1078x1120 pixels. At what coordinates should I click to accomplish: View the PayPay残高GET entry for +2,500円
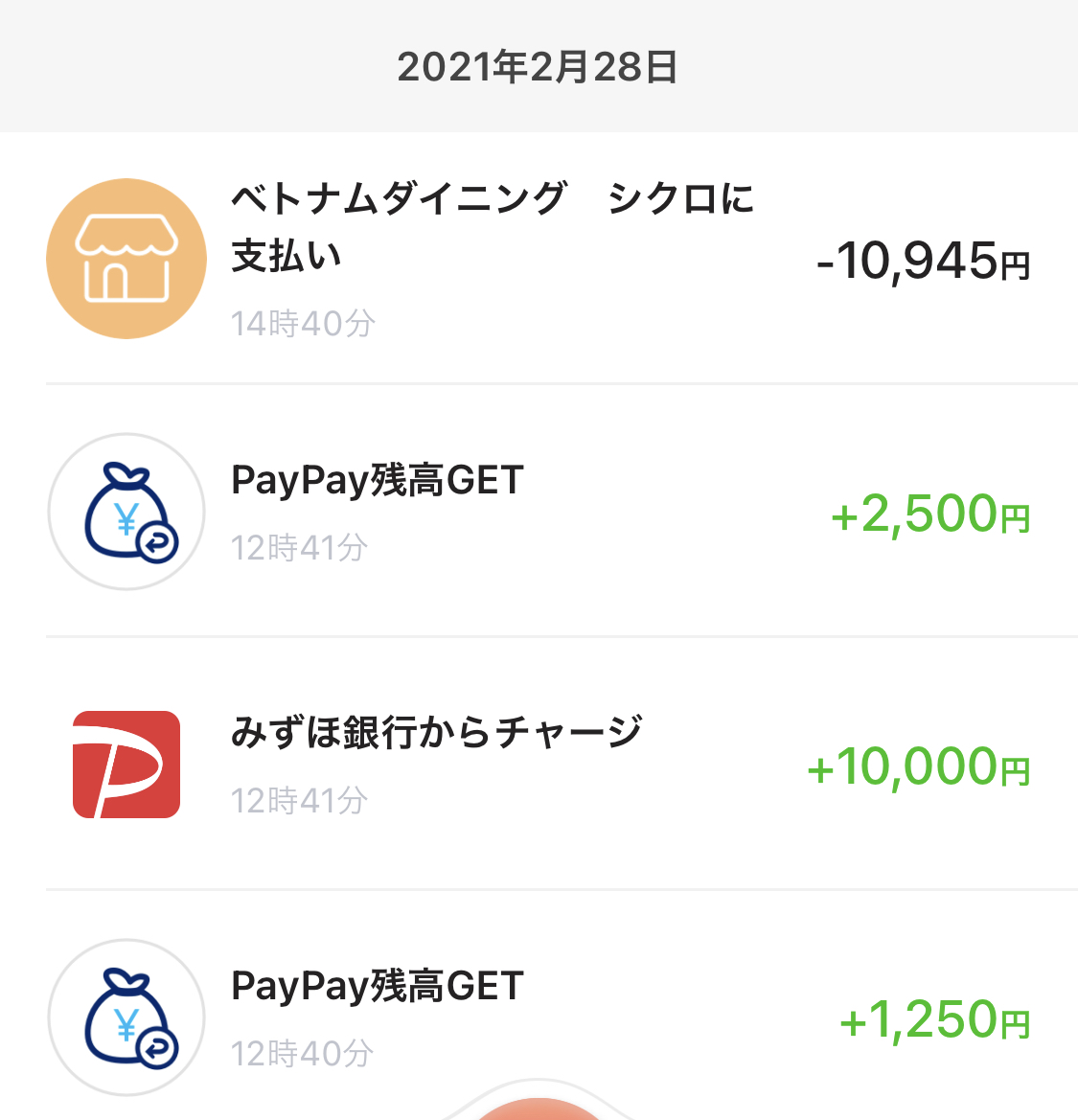537,512
